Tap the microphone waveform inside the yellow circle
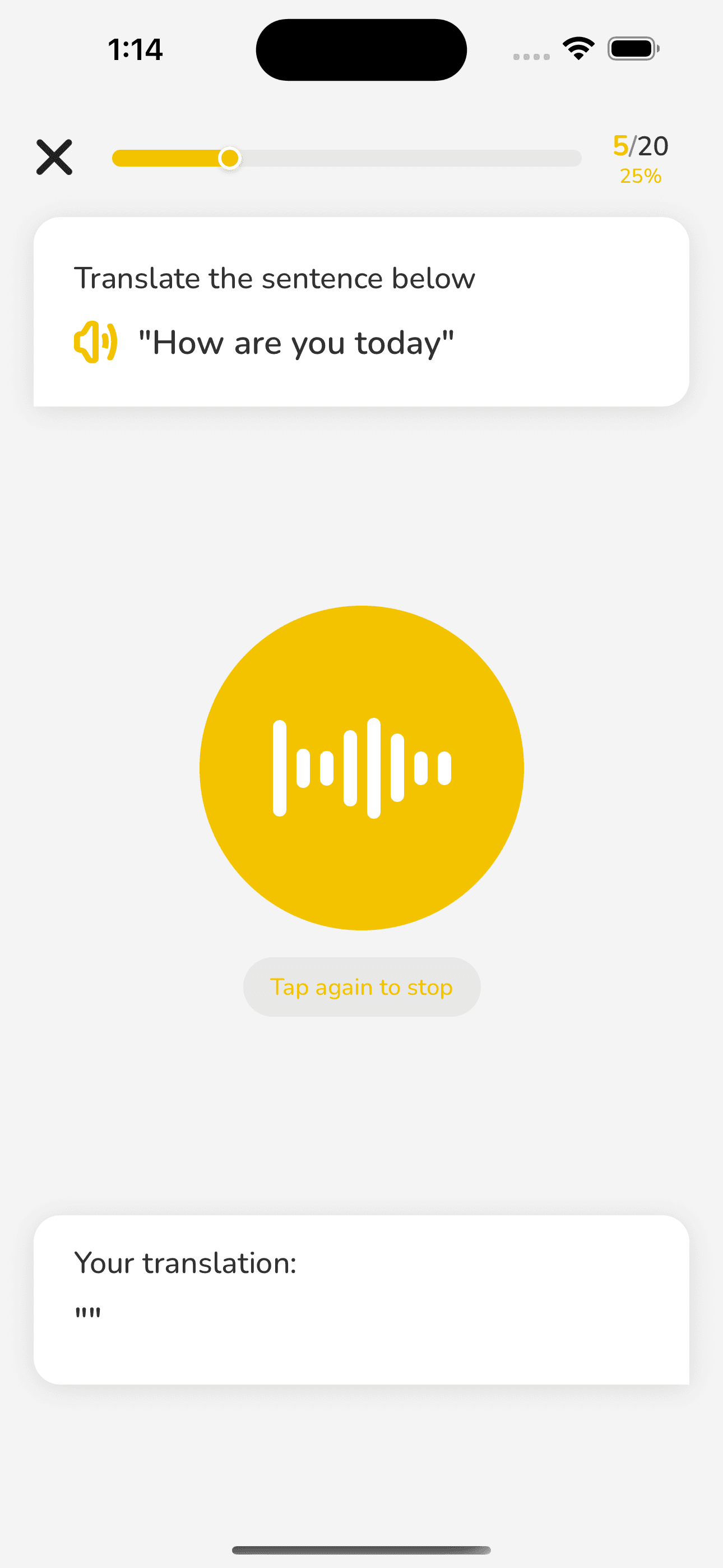 (x=361, y=767)
